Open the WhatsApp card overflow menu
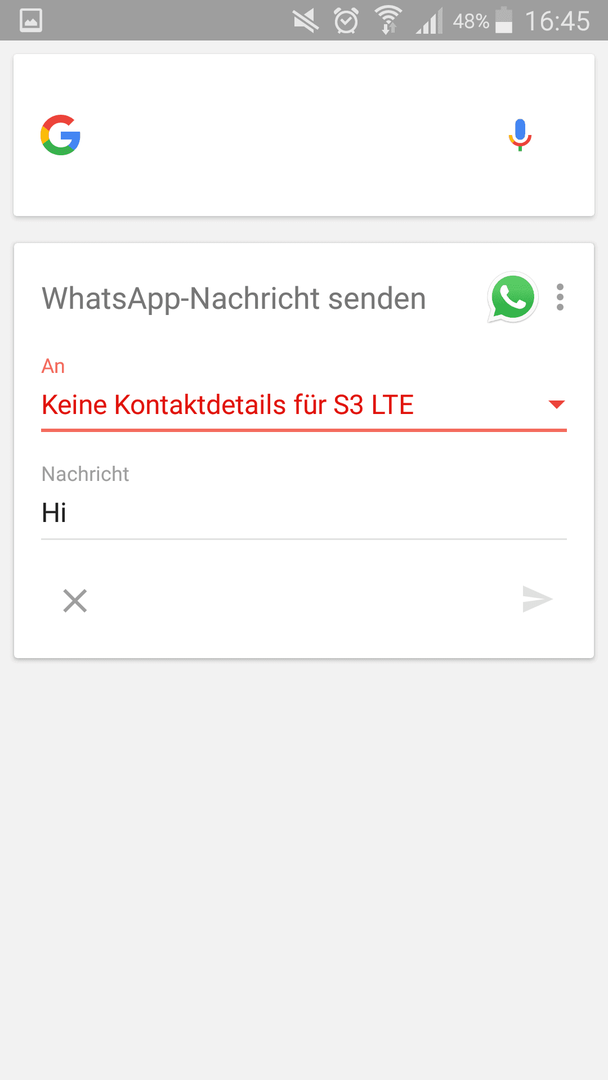Viewport: 608px width, 1080px height. 560,297
